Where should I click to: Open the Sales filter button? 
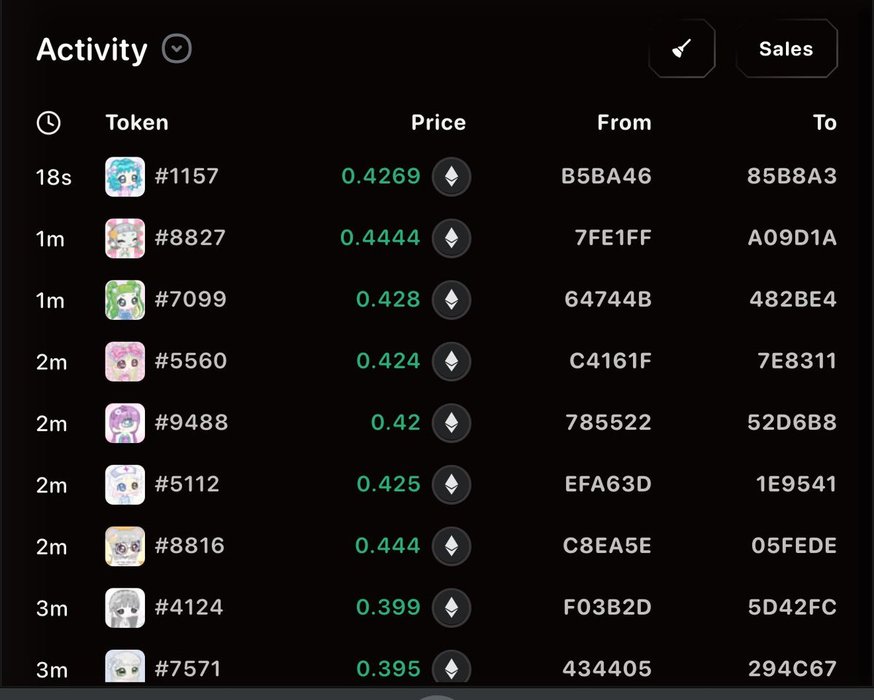click(x=786, y=49)
